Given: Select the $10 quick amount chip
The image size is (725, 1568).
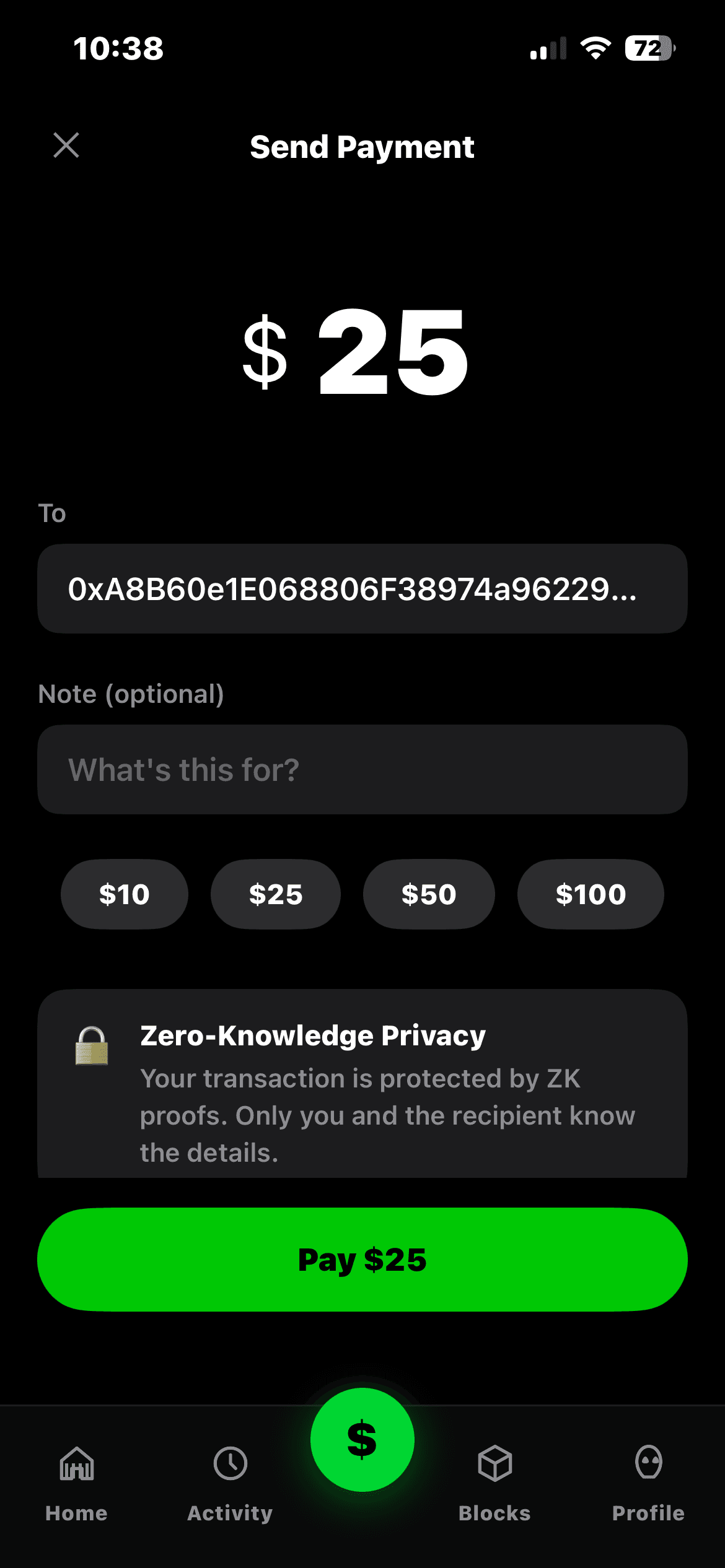Looking at the screenshot, I should [x=123, y=894].
